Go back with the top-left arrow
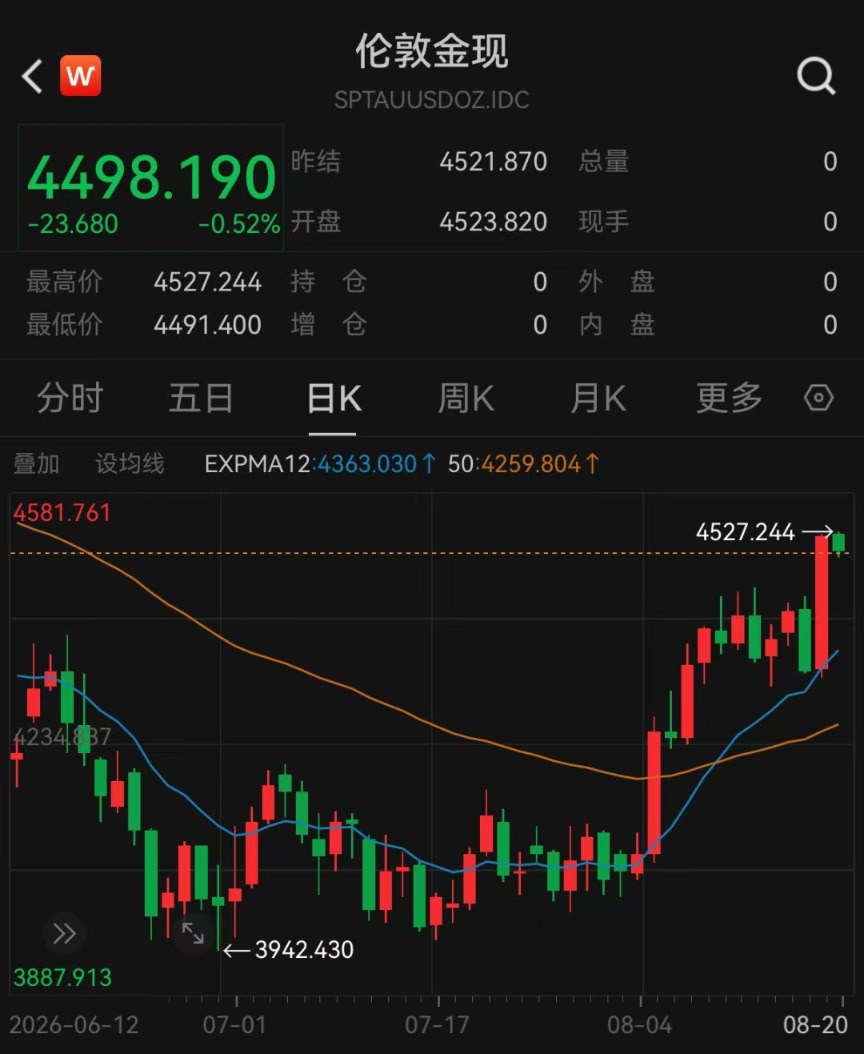Viewport: 864px width, 1054px height. click(x=32, y=75)
